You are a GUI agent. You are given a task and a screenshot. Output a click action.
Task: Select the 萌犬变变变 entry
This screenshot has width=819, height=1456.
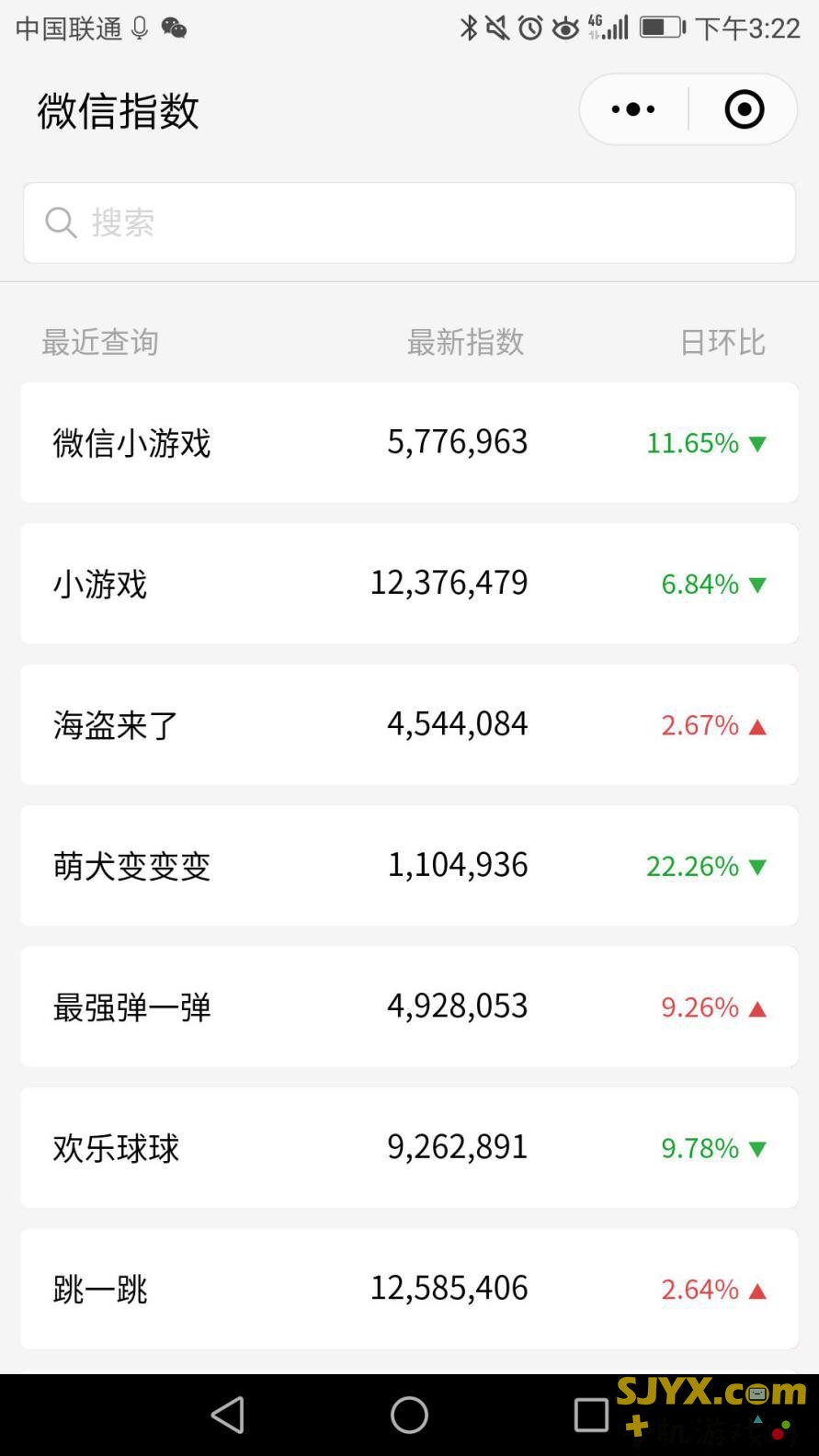click(409, 866)
